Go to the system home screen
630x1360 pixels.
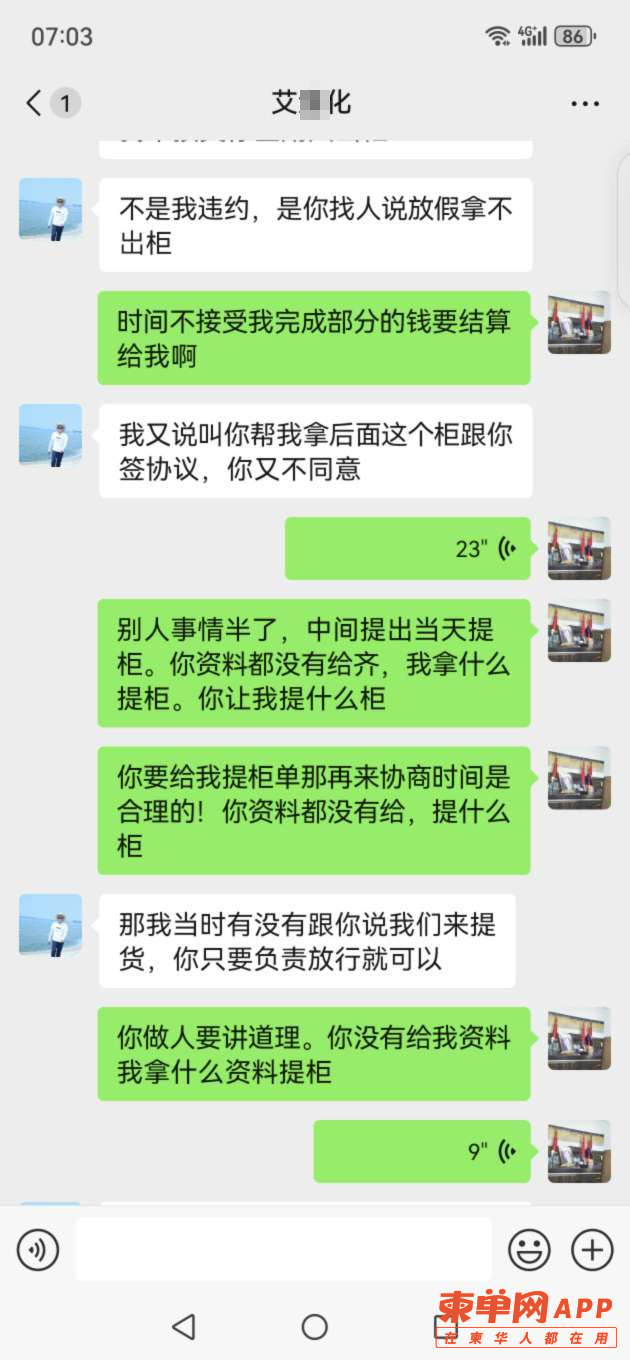(x=315, y=1327)
